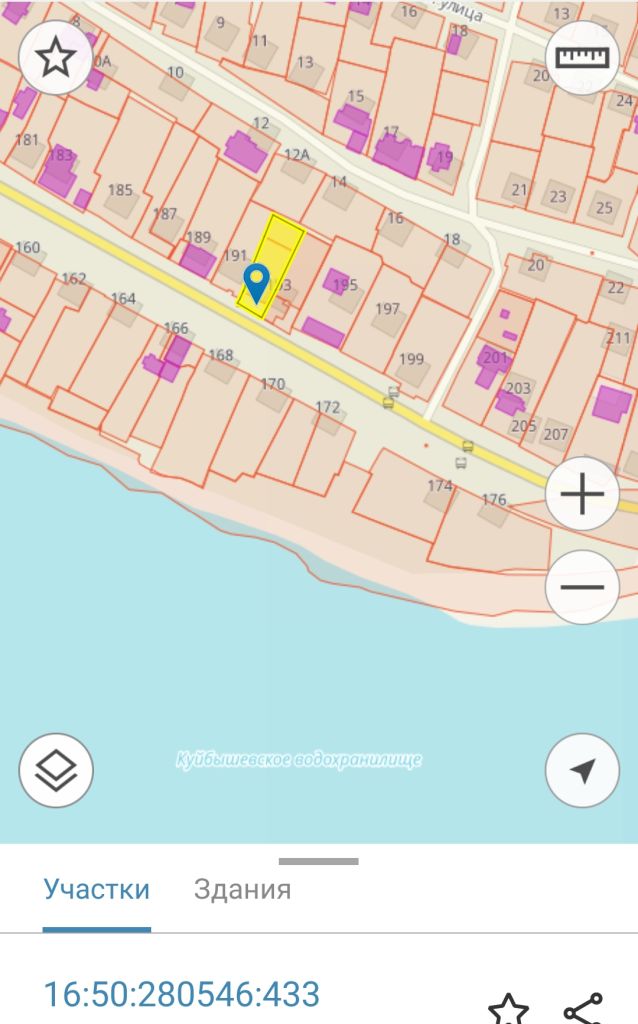The height and width of the screenshot is (1024, 638).
Task: Add parcel 16:50:280546:433 to favorites
Action: pos(508,1008)
